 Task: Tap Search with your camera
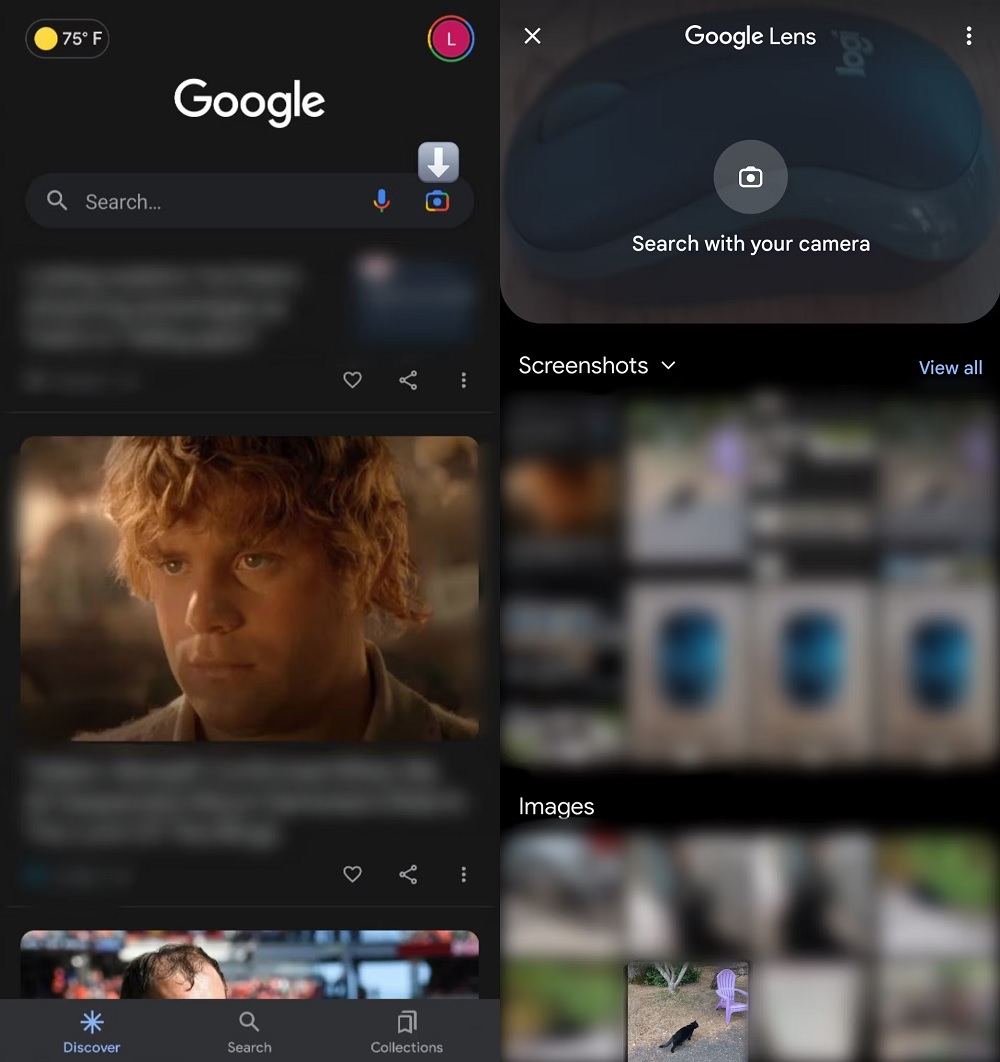[x=750, y=243]
